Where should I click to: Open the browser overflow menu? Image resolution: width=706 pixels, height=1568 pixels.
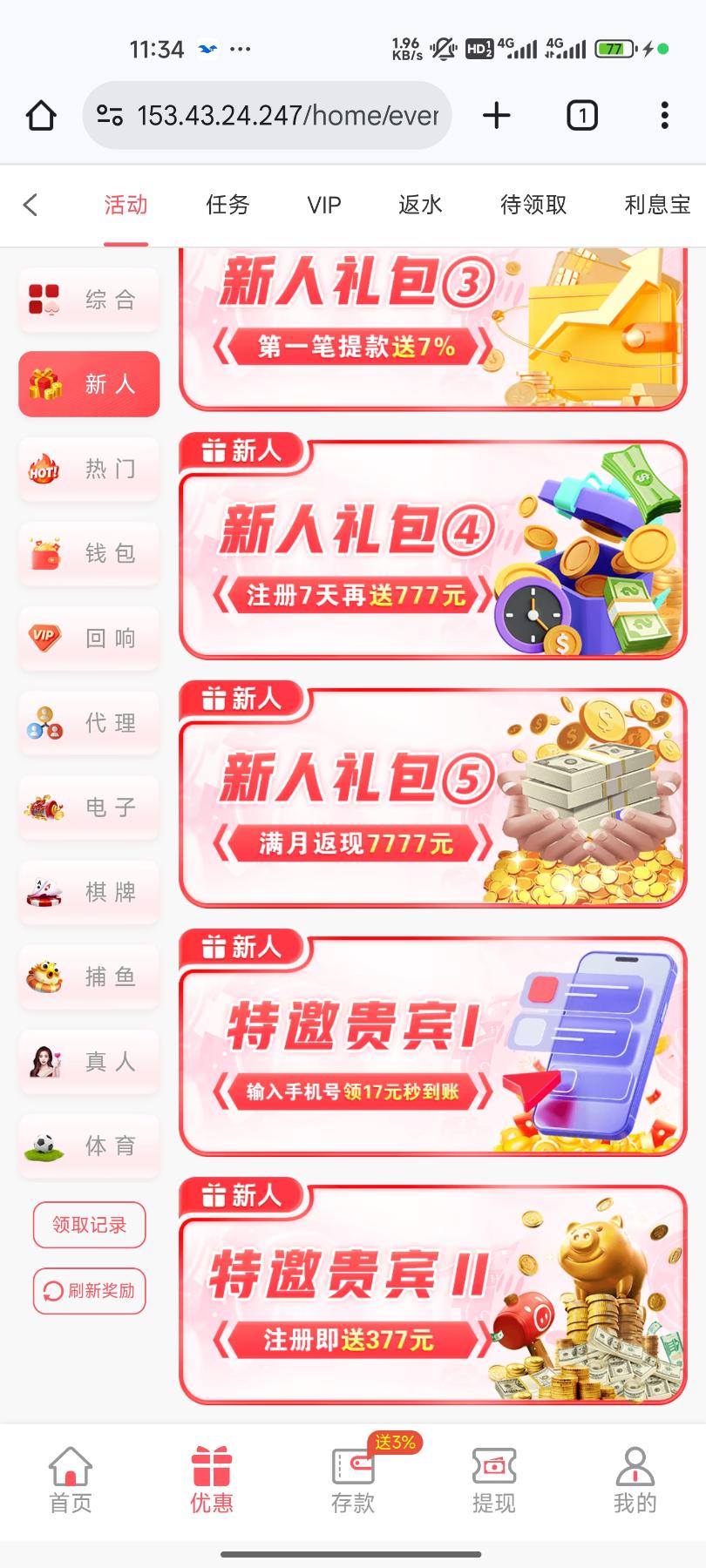click(x=664, y=115)
